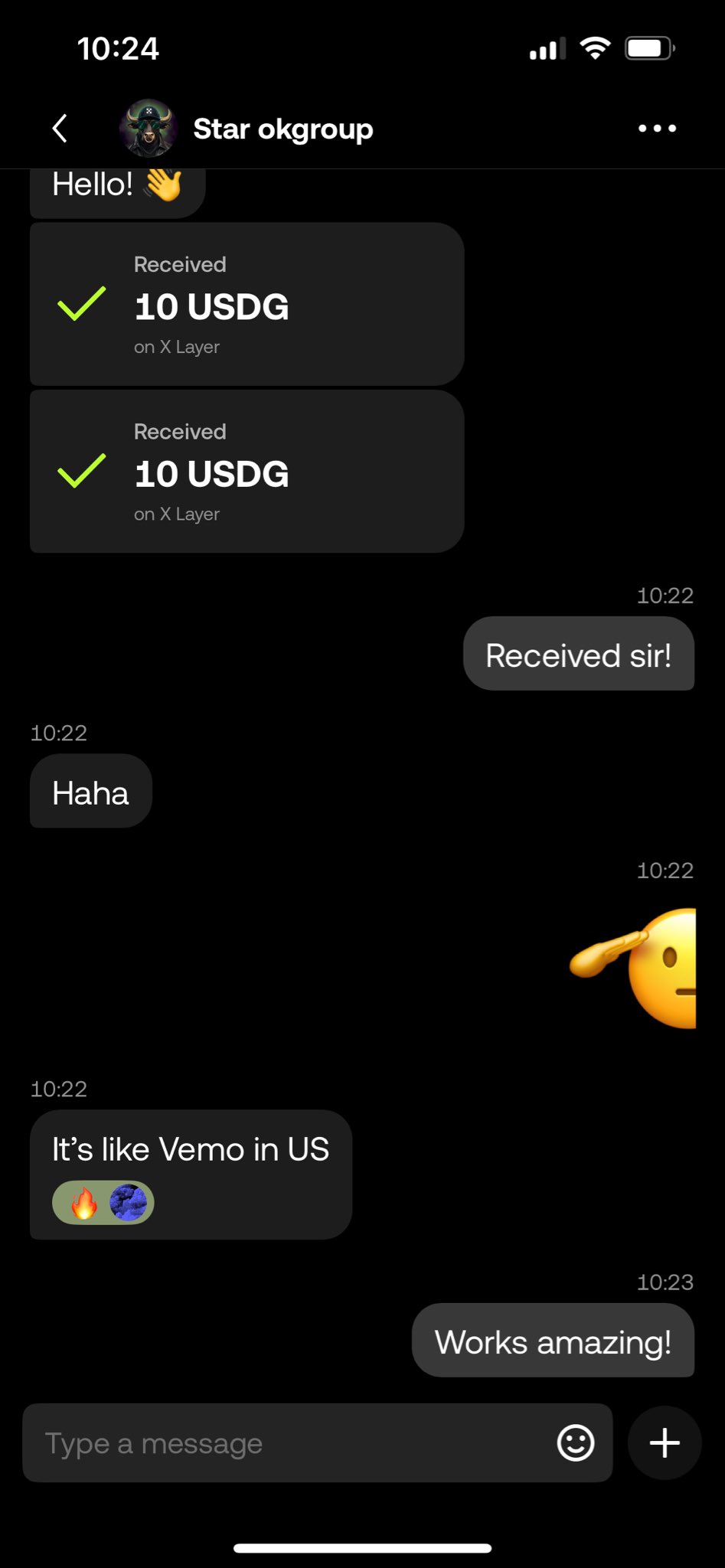This screenshot has height=1568, width=725.
Task: Open the second Received 10 USDG card
Action: click(x=247, y=472)
